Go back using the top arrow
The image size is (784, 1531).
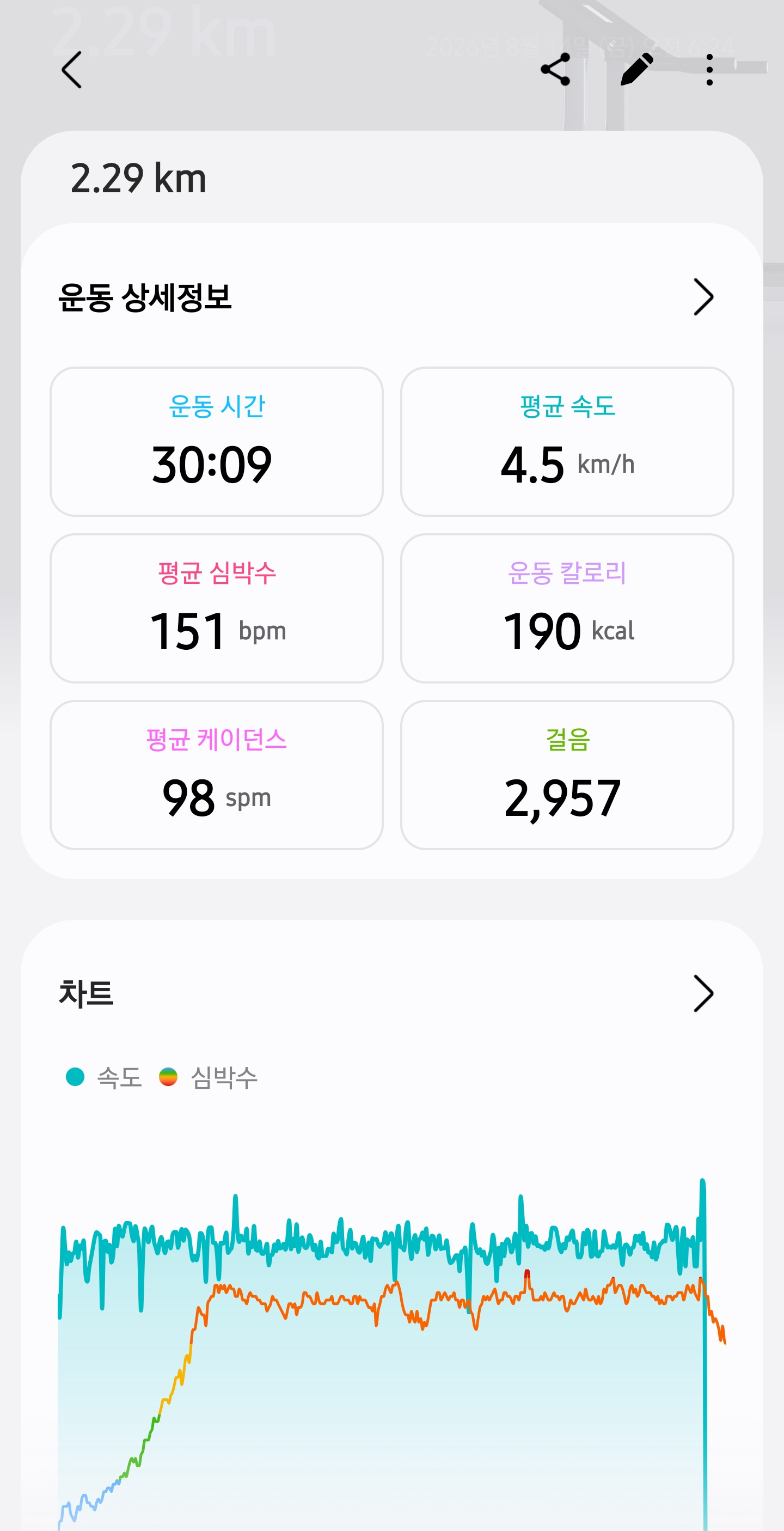pyautogui.click(x=71, y=70)
